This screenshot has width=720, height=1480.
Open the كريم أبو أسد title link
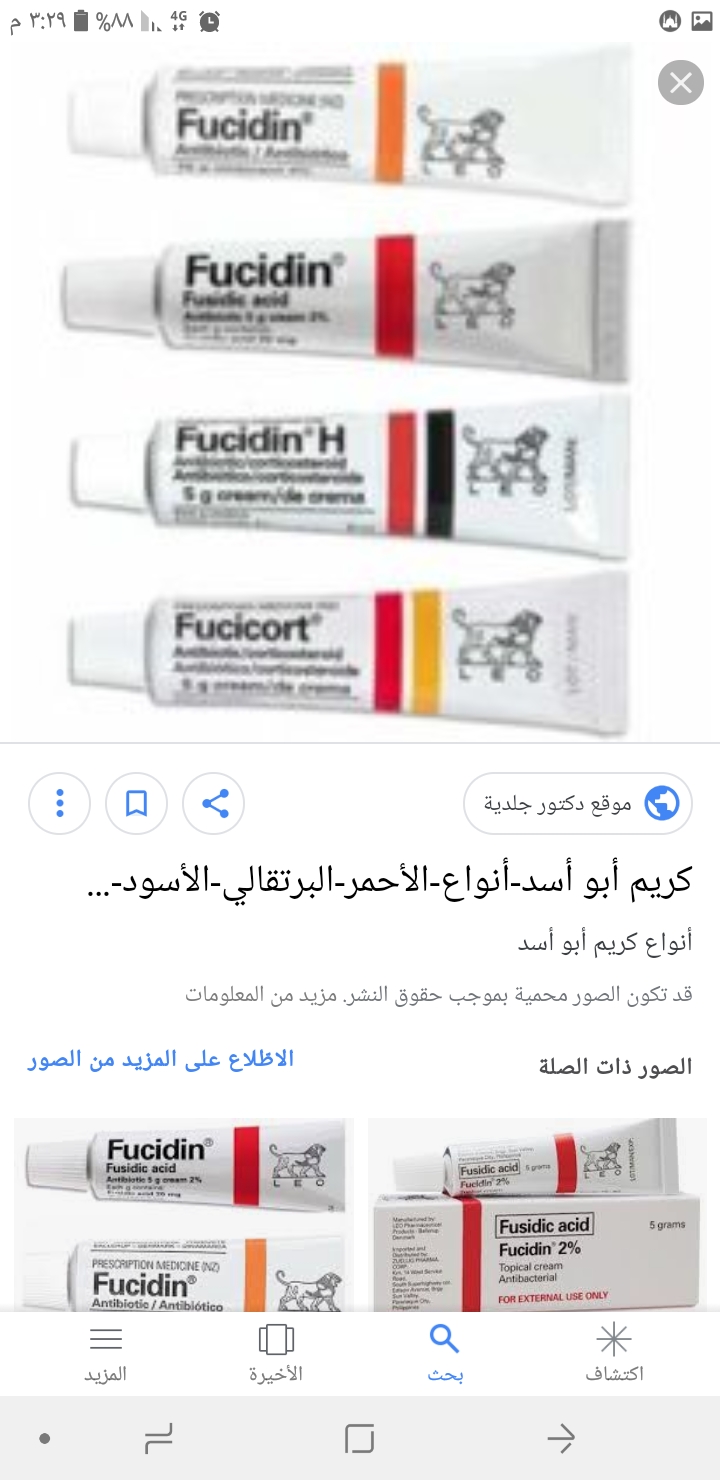(385, 881)
